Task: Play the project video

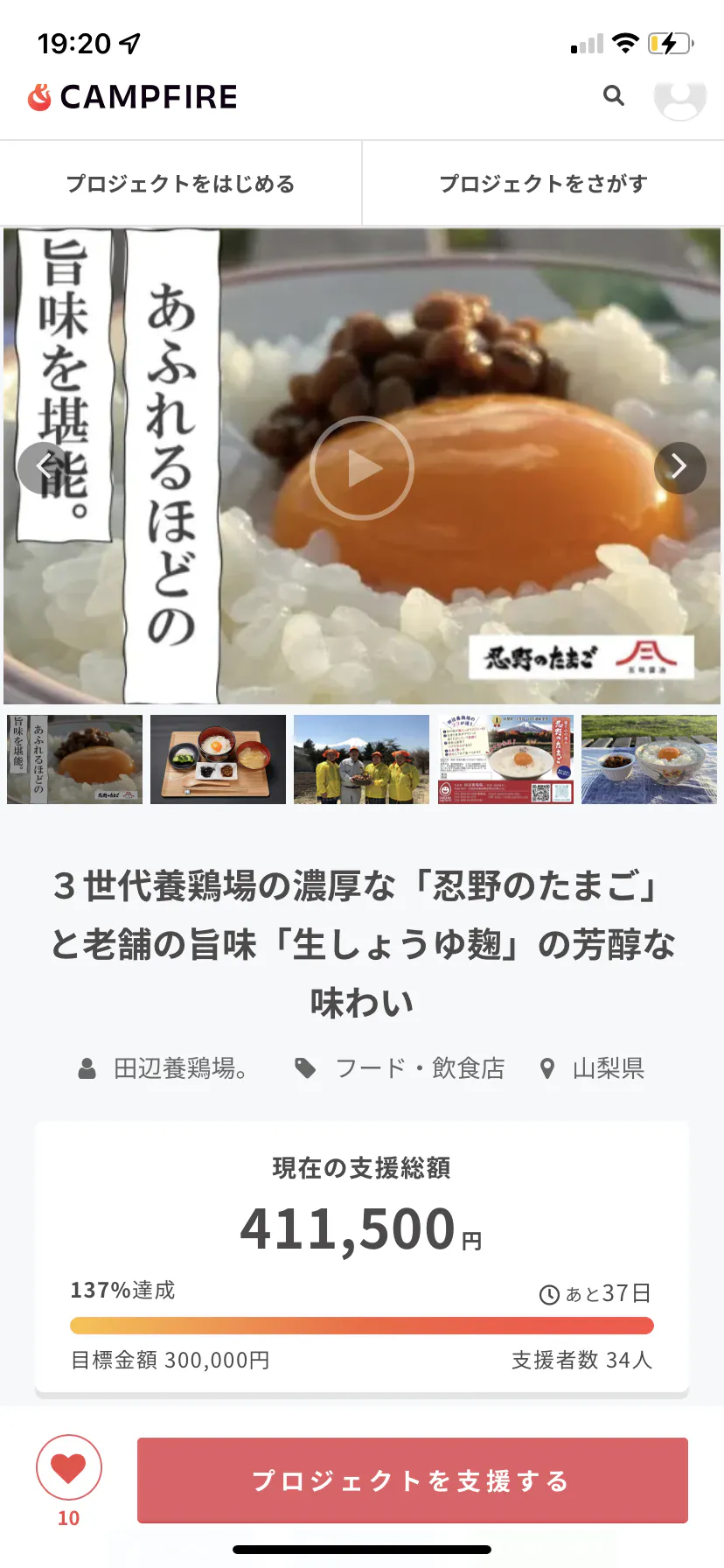Action: (x=362, y=468)
